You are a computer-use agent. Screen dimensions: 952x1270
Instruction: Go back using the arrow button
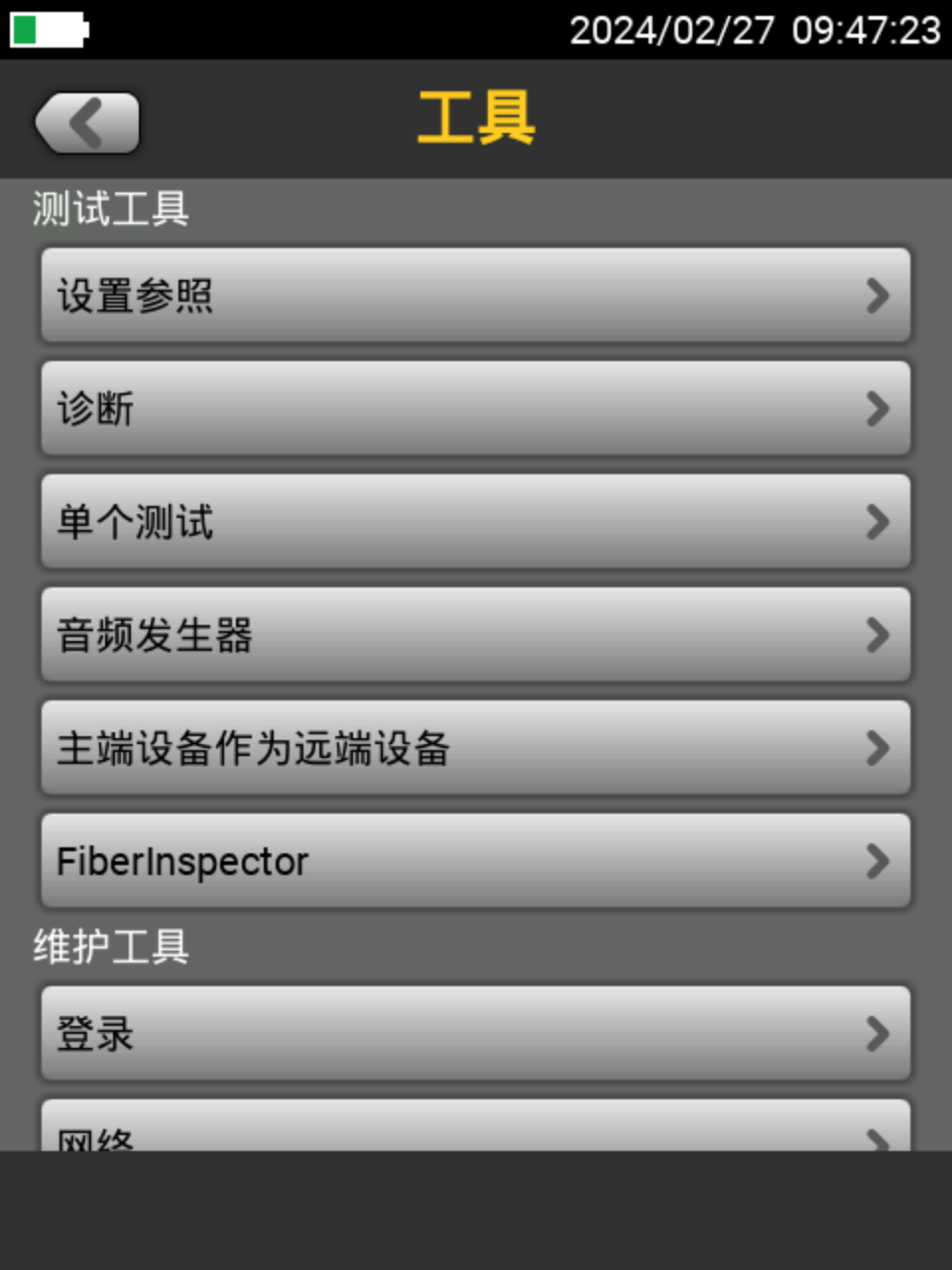pos(87,124)
